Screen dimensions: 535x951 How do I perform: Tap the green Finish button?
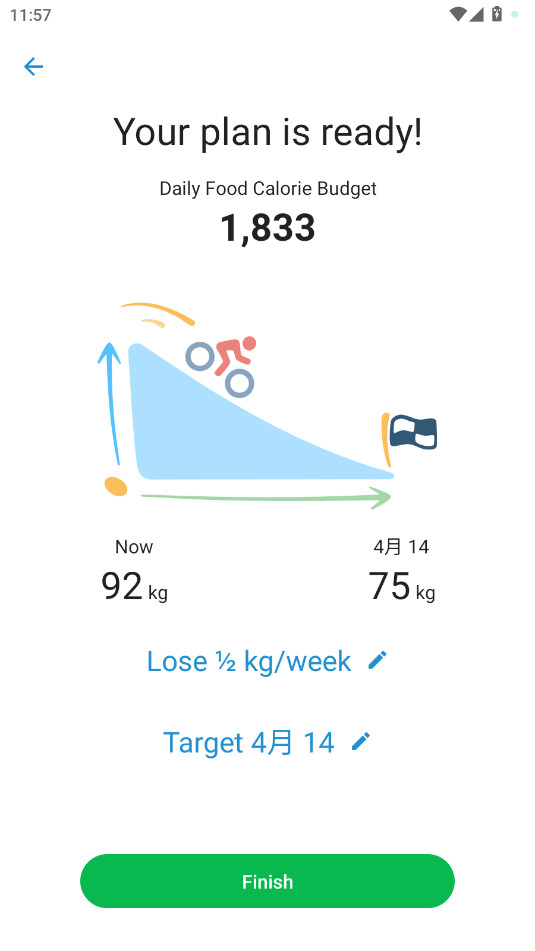tap(268, 881)
